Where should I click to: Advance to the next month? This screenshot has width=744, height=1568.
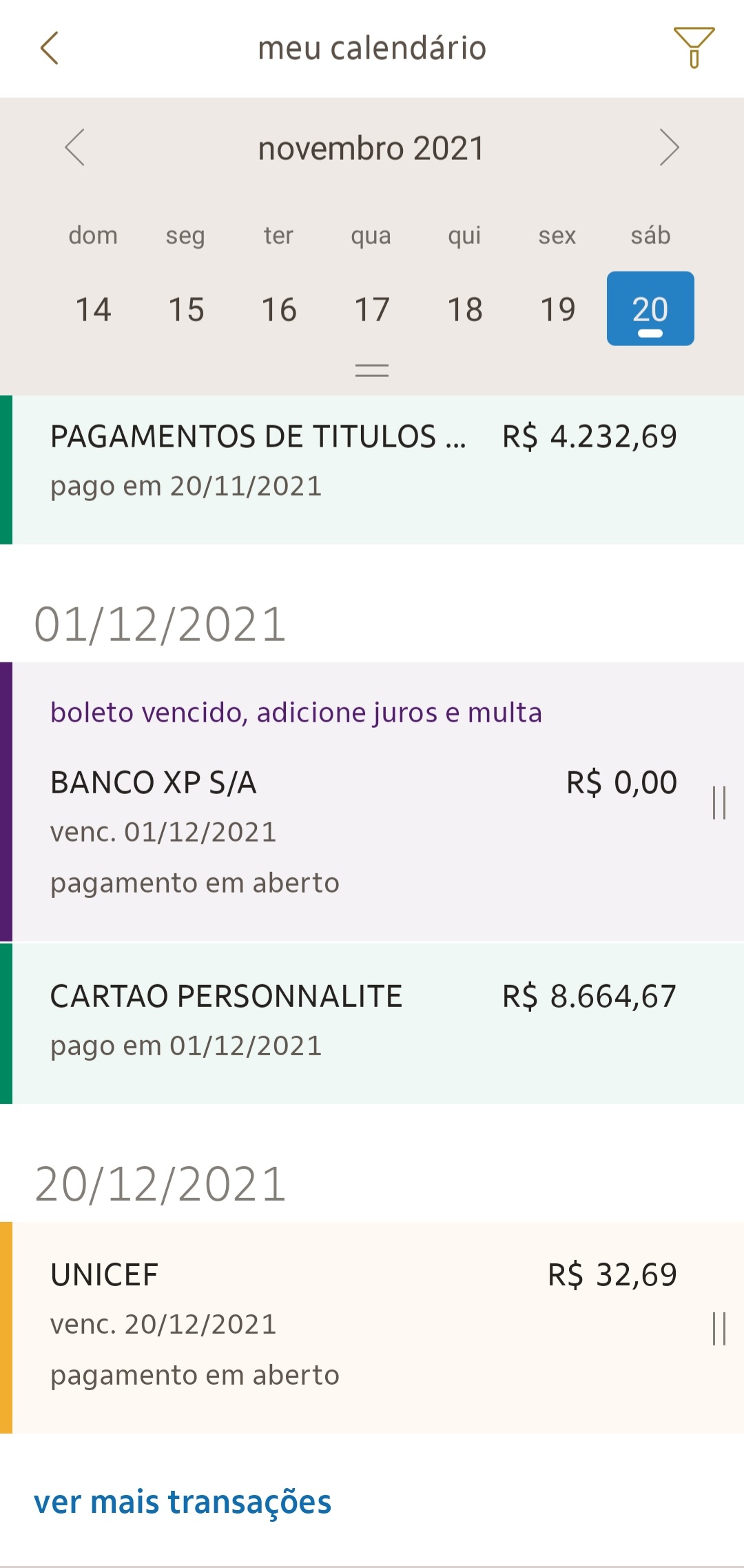pyautogui.click(x=669, y=147)
